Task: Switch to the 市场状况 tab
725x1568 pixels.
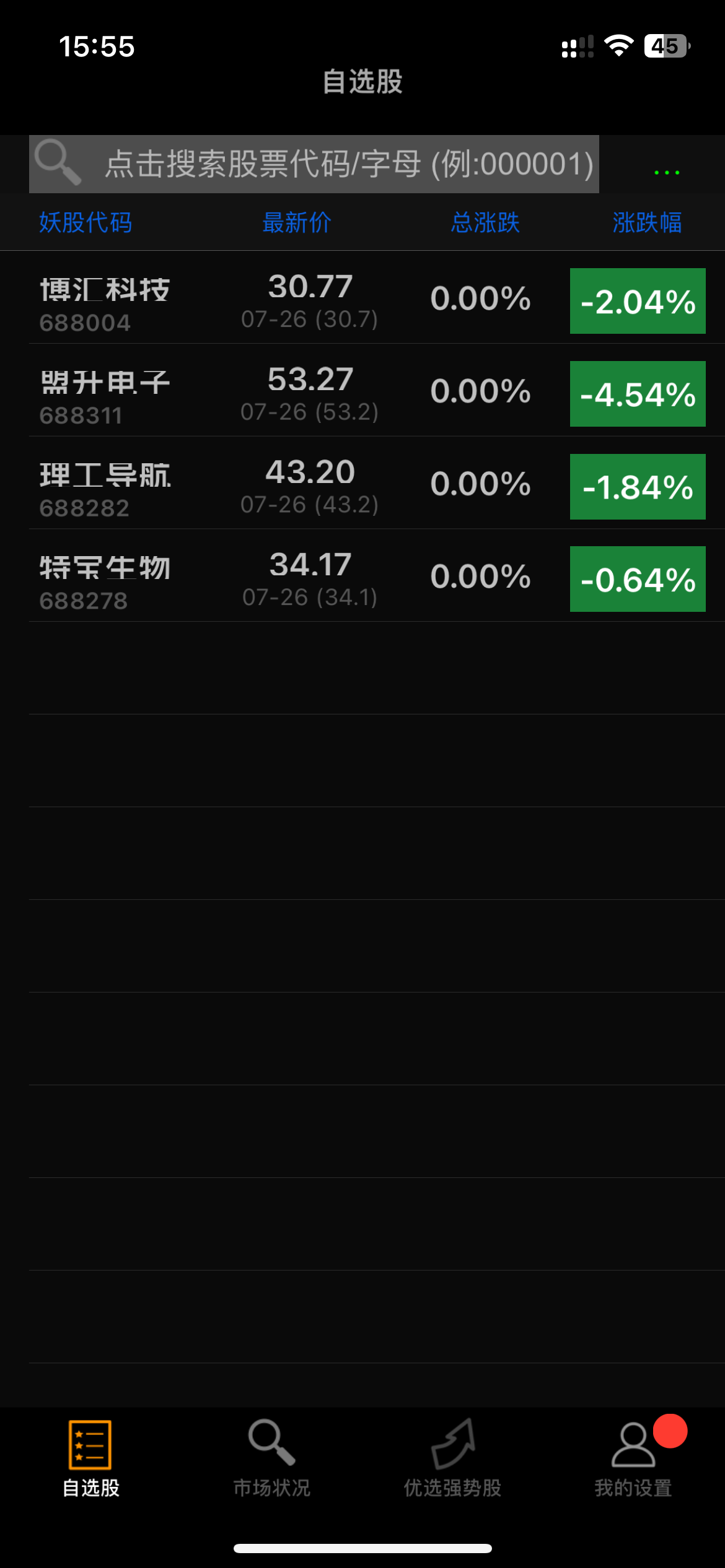Action: coord(271,1458)
